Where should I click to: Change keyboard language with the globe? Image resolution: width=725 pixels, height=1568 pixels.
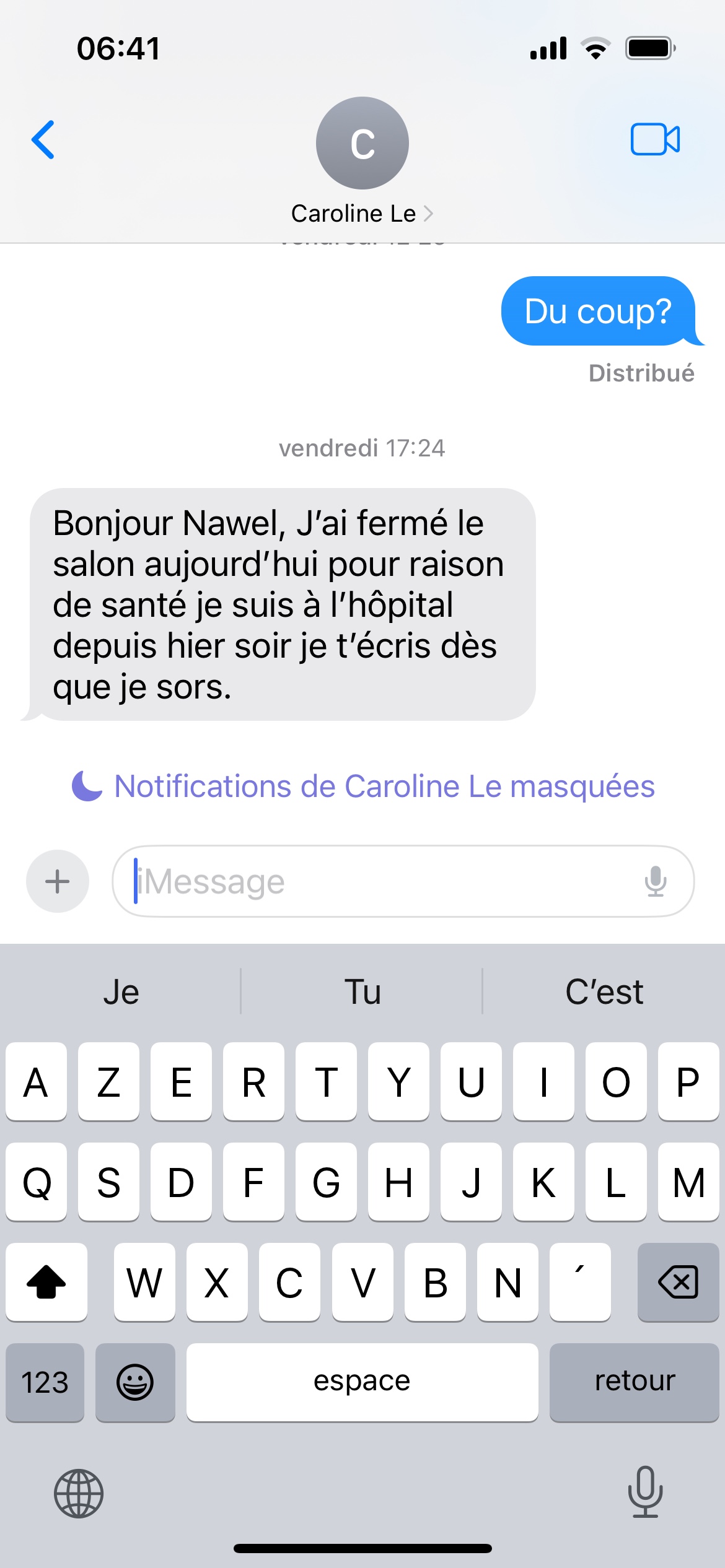(x=79, y=1494)
